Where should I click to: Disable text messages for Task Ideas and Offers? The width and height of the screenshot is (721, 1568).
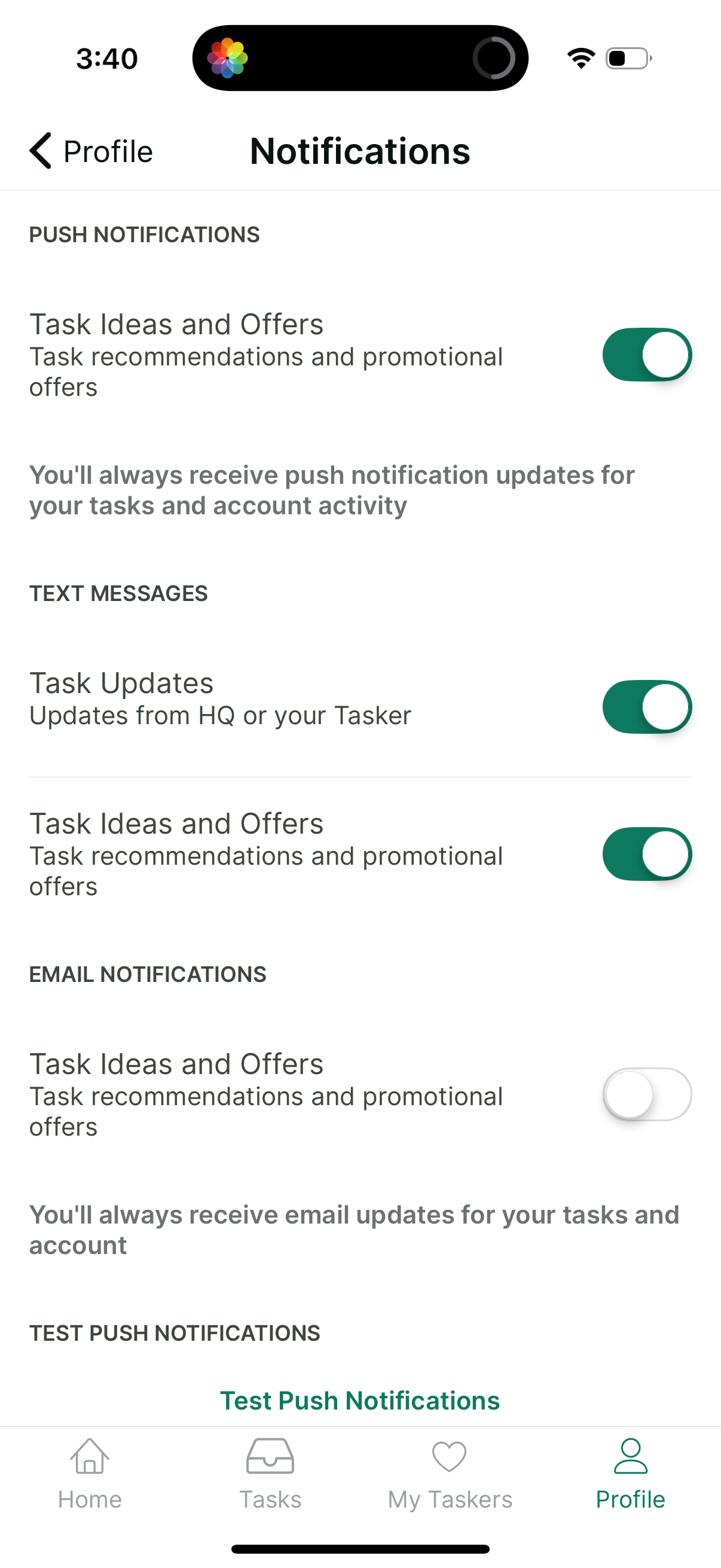click(647, 853)
